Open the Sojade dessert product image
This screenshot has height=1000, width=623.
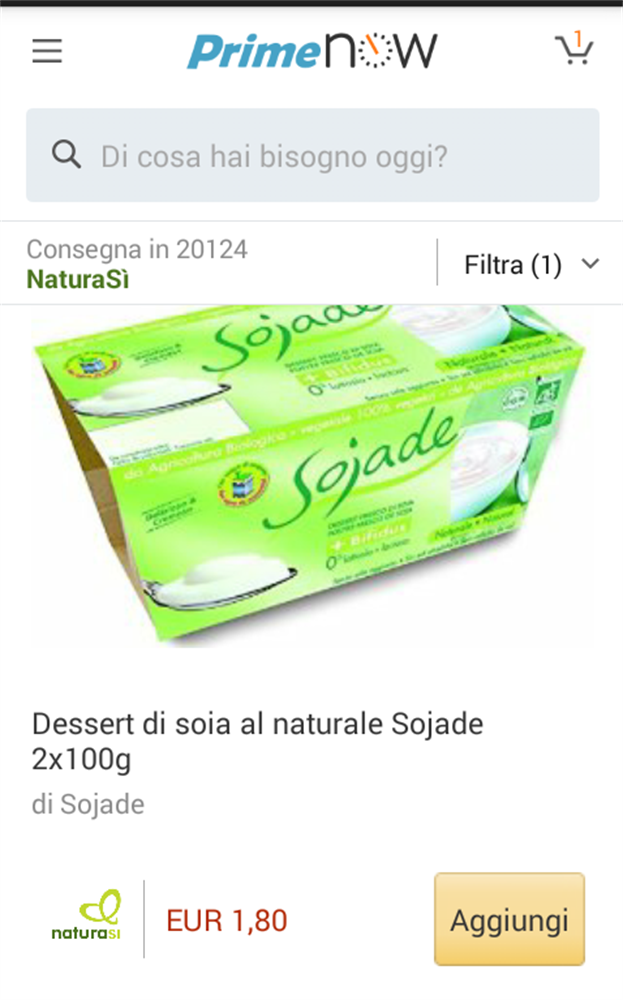tap(311, 476)
